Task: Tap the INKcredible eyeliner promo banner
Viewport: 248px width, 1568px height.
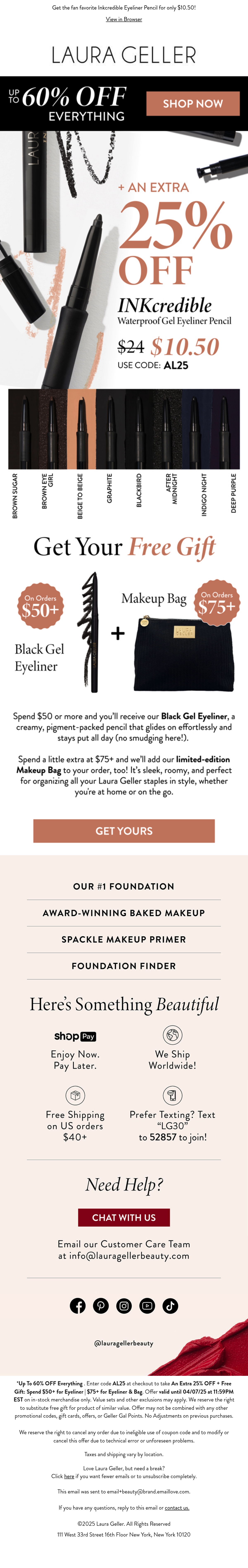Action: point(124,259)
